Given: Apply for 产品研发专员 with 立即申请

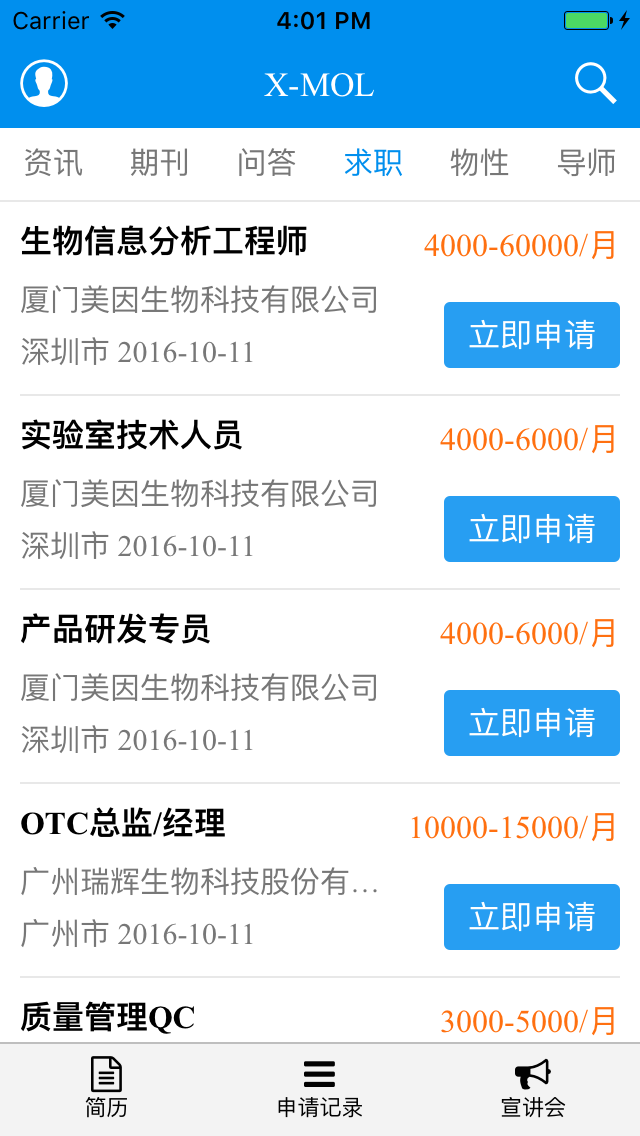Looking at the screenshot, I should coord(531,723).
